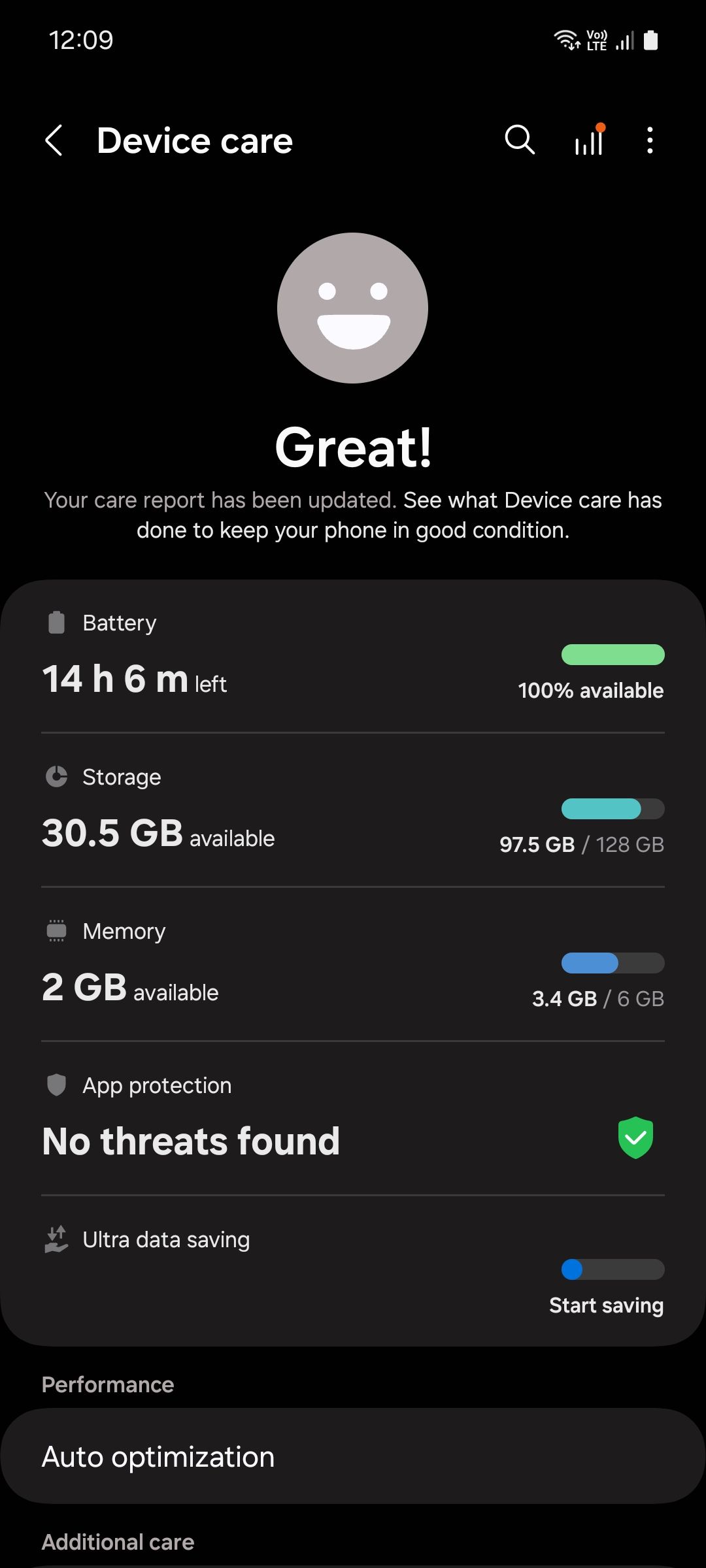Toggle Ultra data saving on
The height and width of the screenshot is (1568, 706).
point(612,1269)
